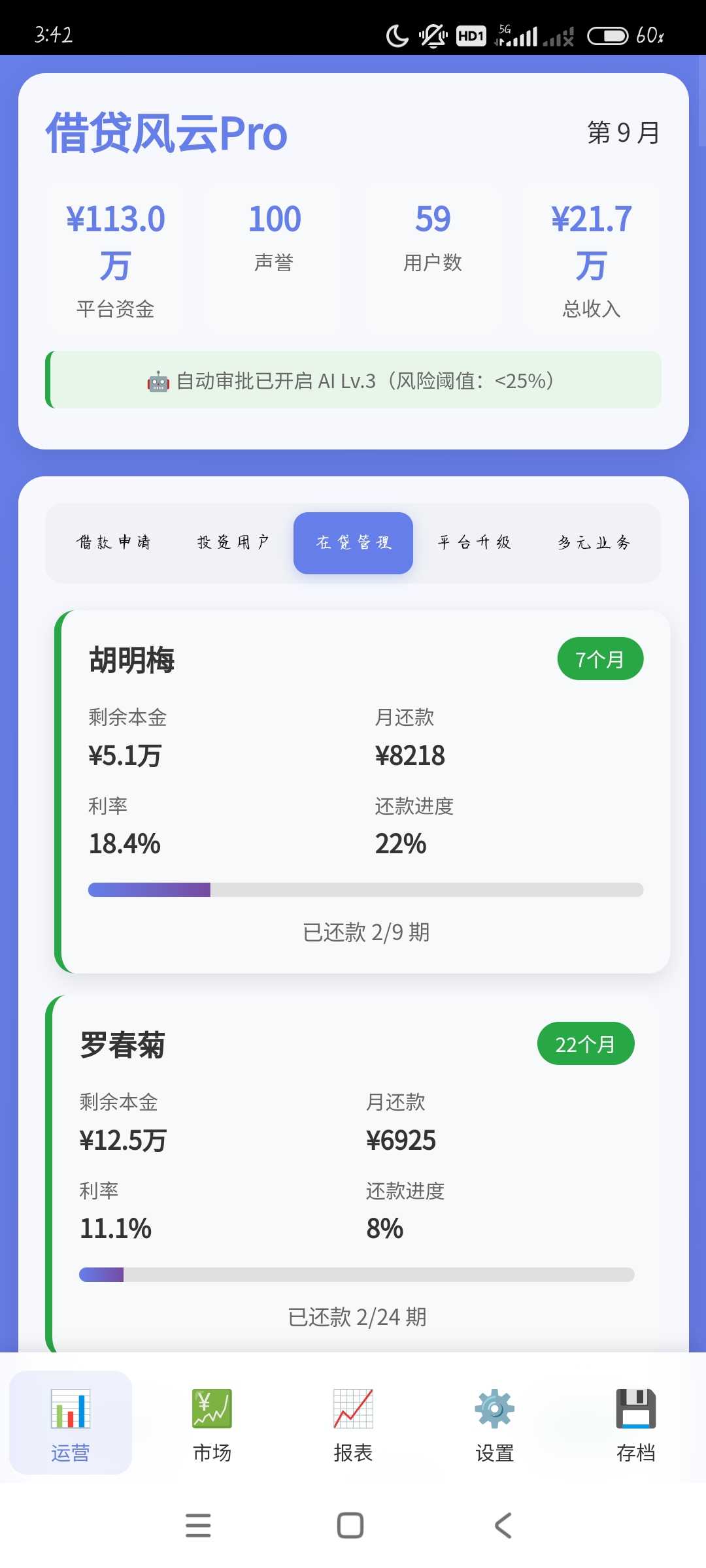Image resolution: width=706 pixels, height=1568 pixels.
Task: Open 设置 from the bottom bar
Action: pos(494,1423)
